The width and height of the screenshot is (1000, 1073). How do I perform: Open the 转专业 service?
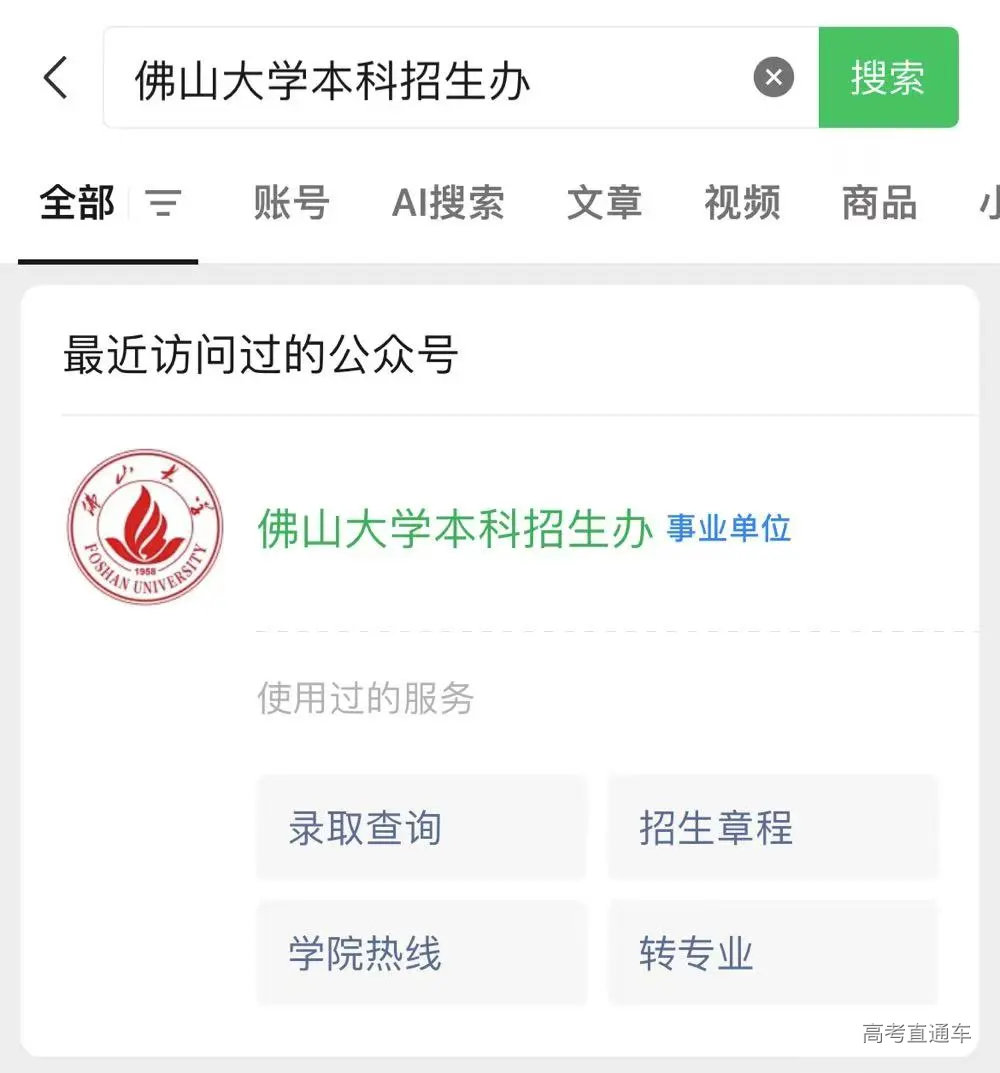click(x=773, y=953)
